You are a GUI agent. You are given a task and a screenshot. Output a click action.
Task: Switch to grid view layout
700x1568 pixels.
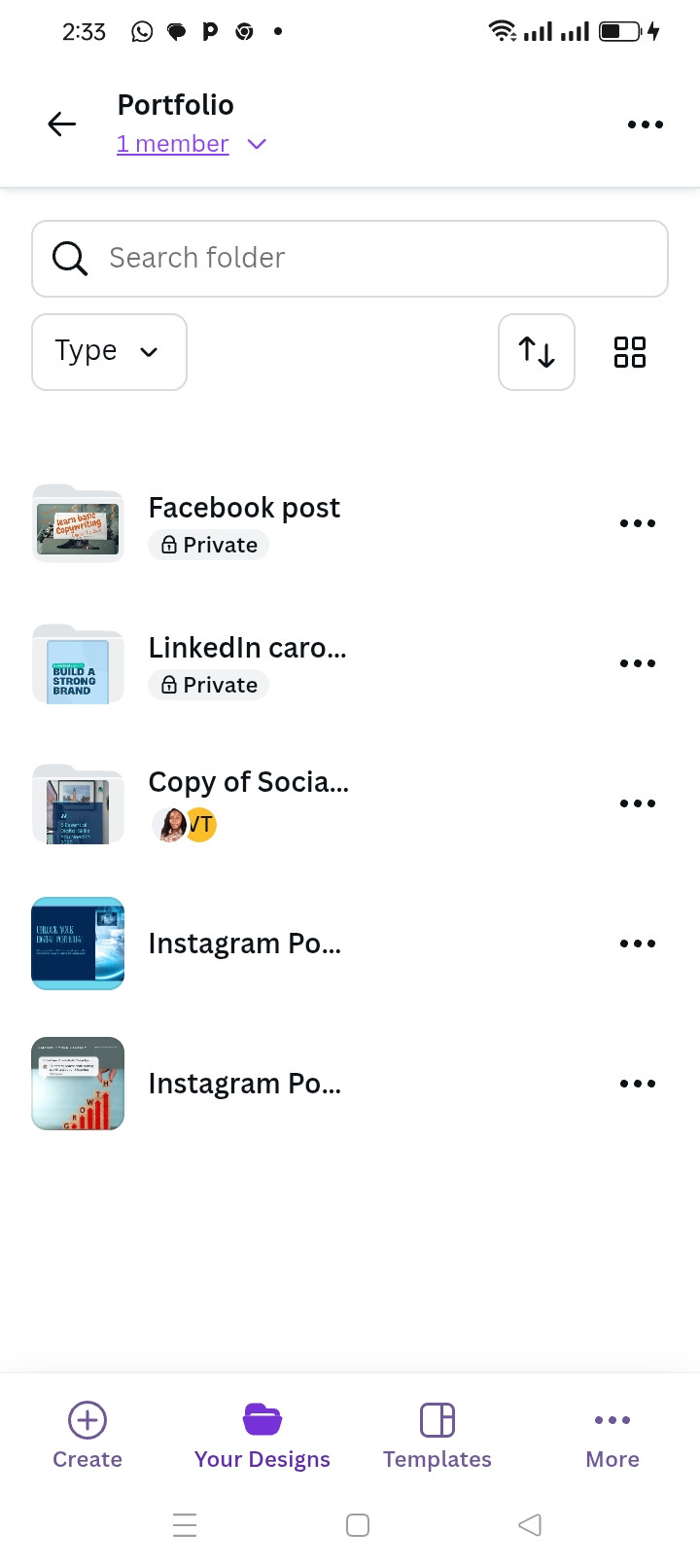tap(629, 352)
